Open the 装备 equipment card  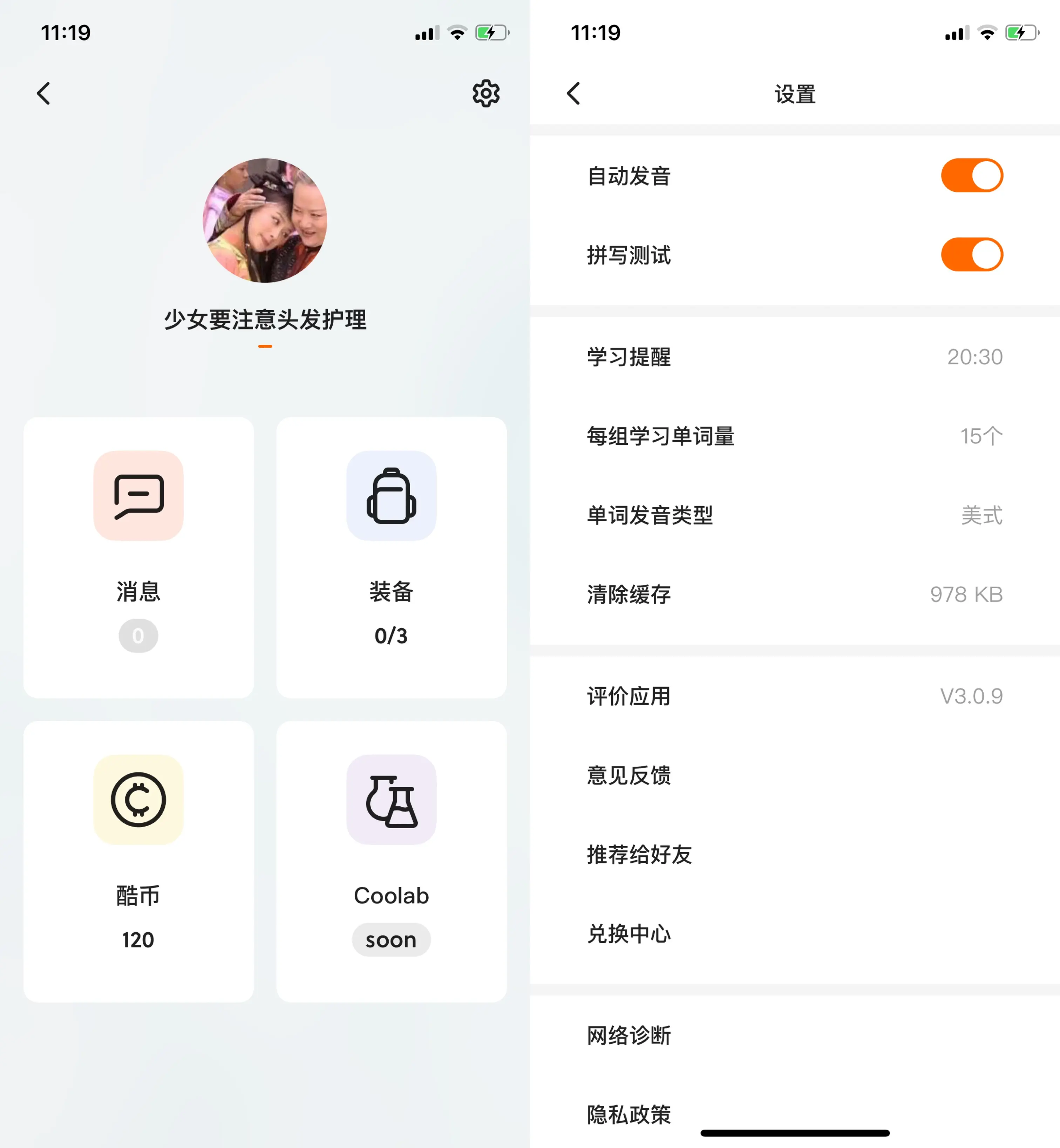click(x=391, y=557)
